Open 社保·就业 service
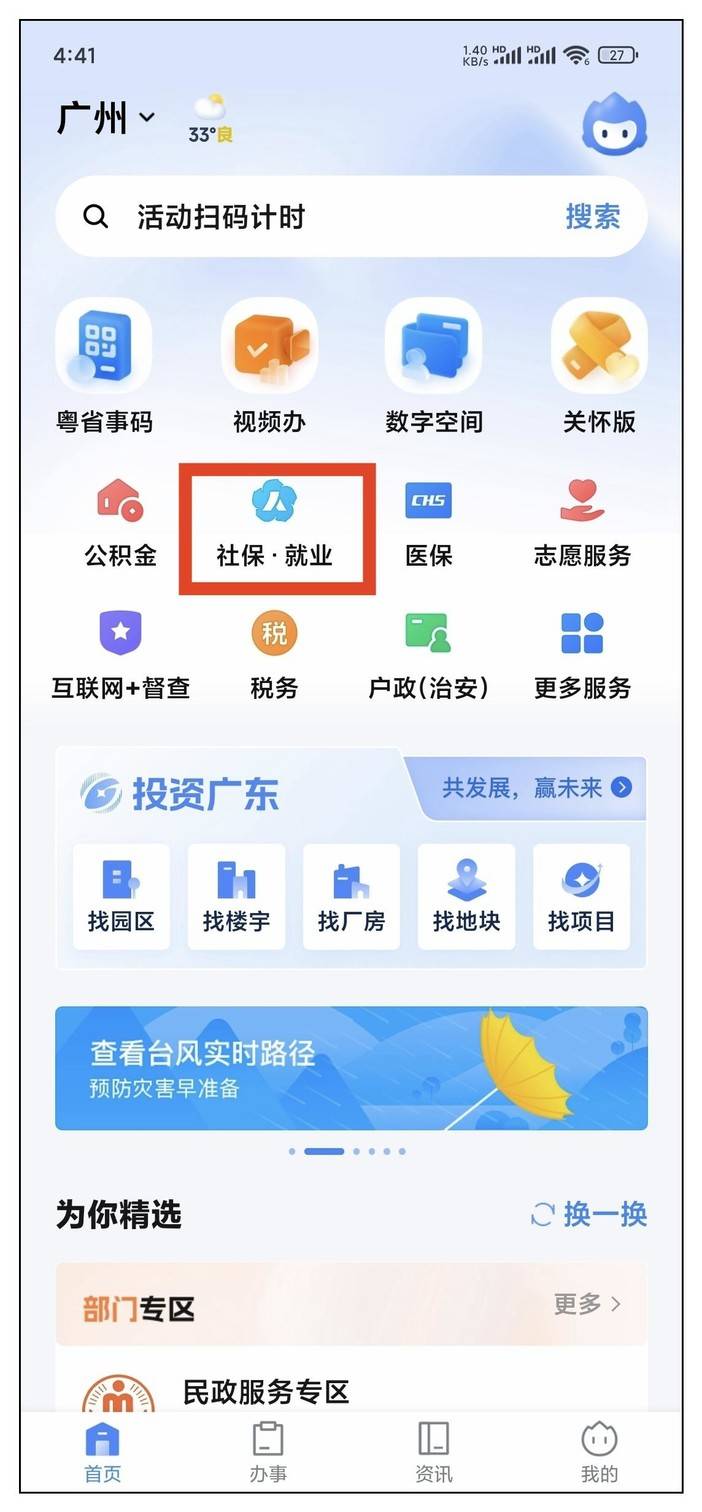Viewport: 702px width, 1512px height. tap(274, 524)
